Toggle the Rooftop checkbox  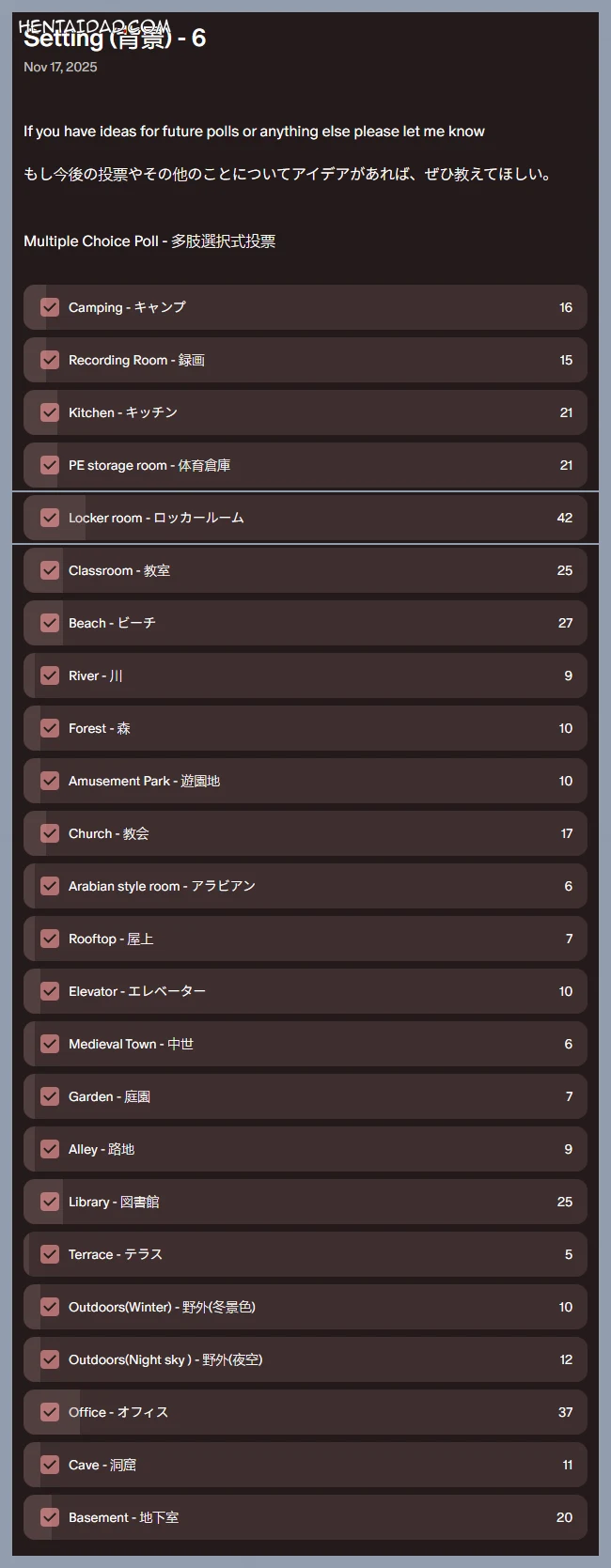click(50, 939)
